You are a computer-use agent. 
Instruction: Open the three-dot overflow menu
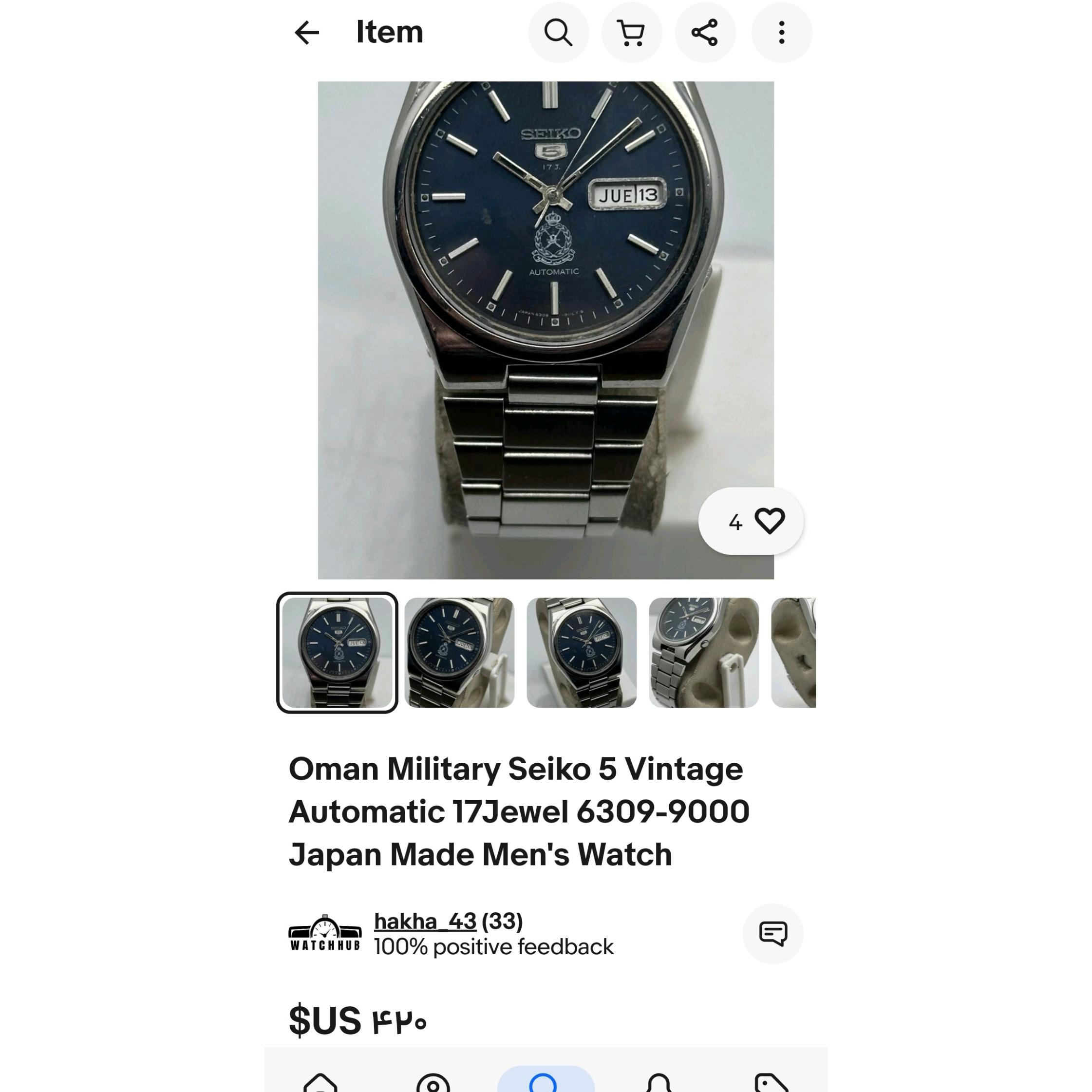click(x=781, y=32)
